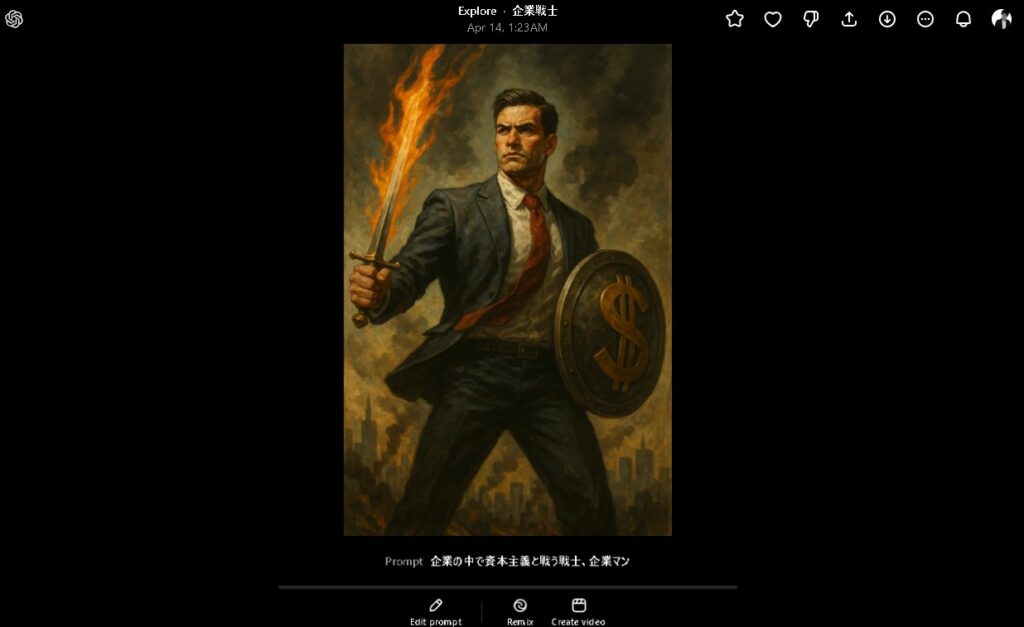Open the notifications bell
The width and height of the screenshot is (1024, 627).
[x=963, y=19]
